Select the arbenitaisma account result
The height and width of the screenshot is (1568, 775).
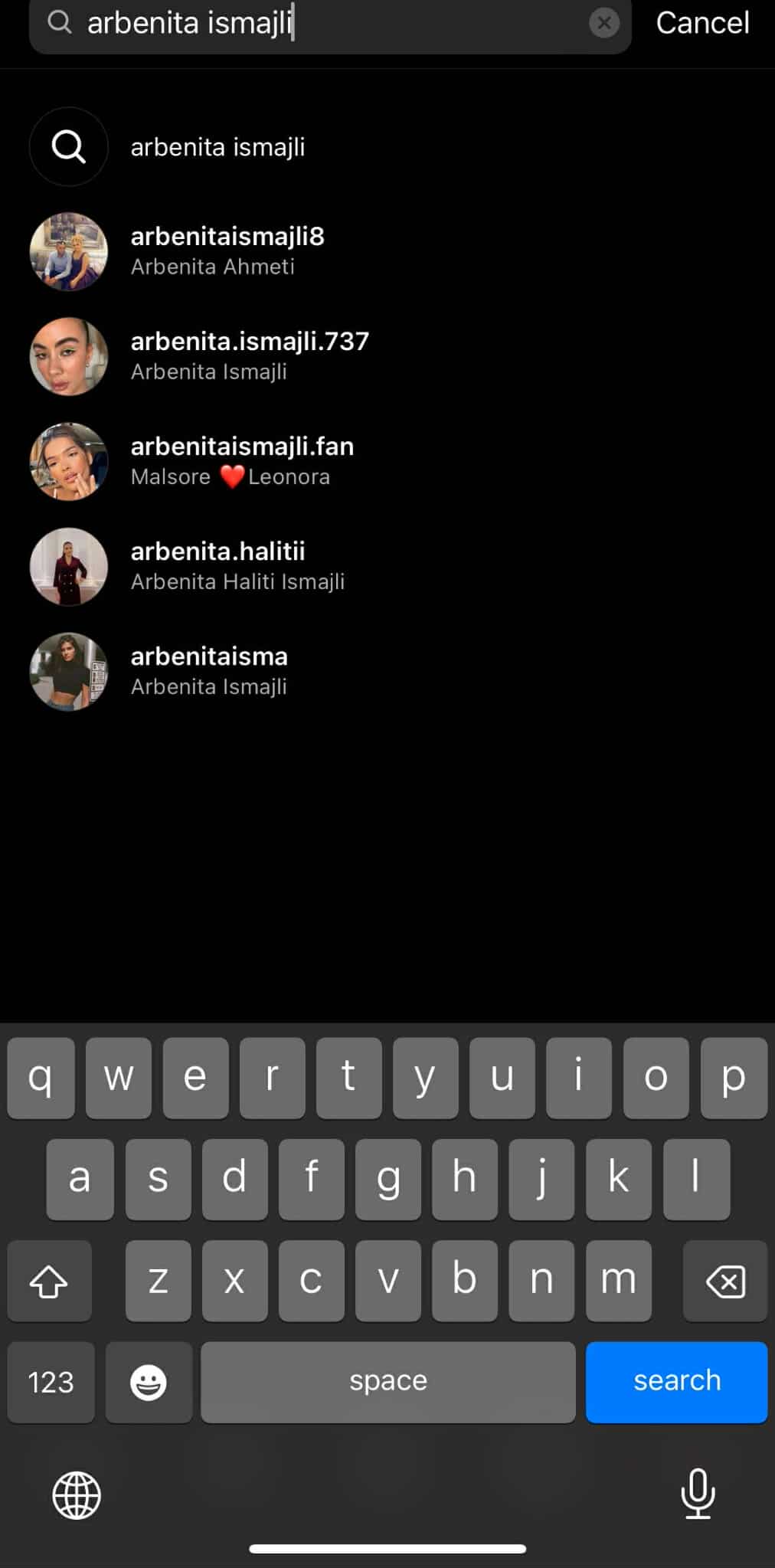208,671
